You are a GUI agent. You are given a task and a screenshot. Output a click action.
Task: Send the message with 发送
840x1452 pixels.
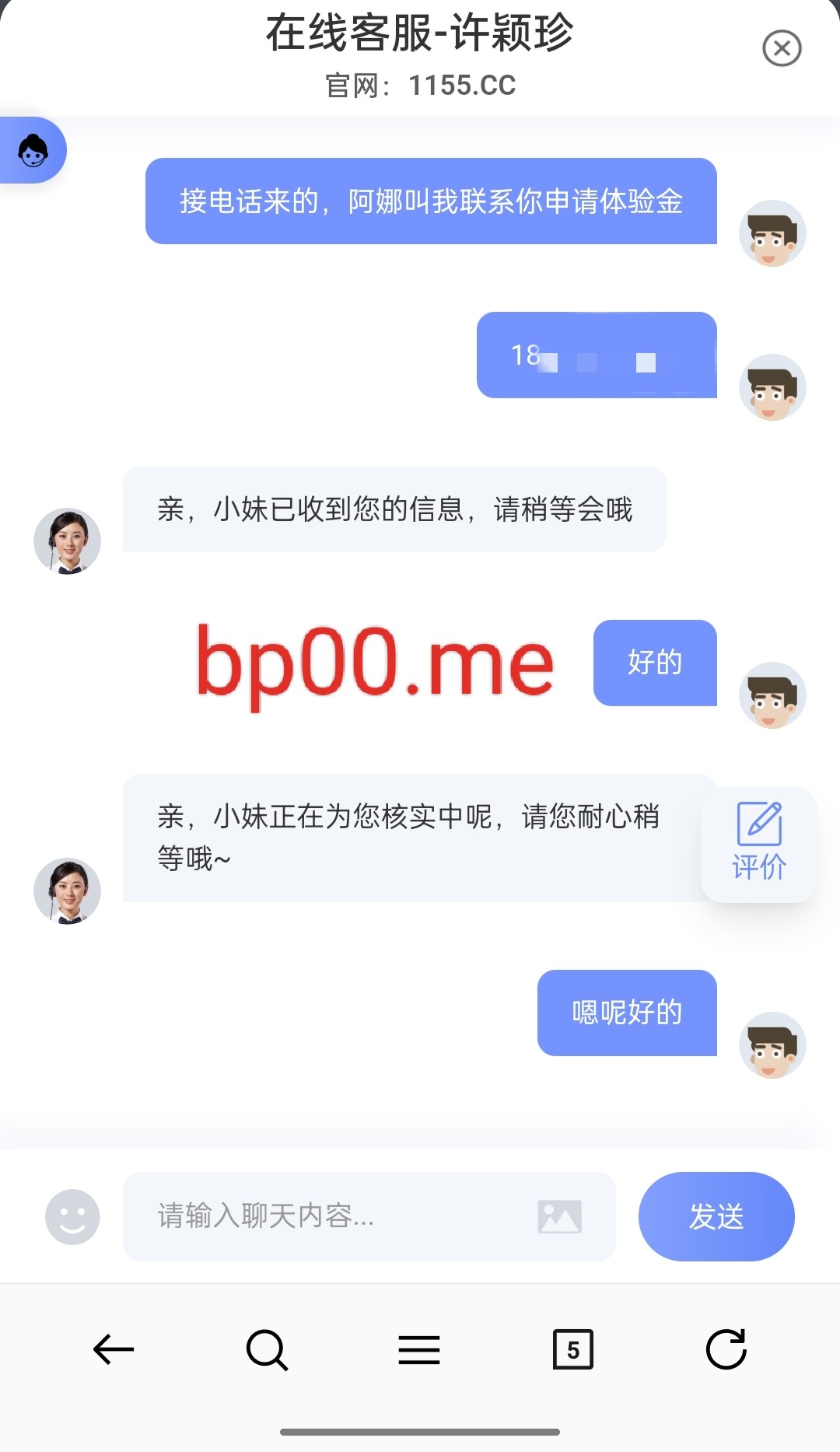(716, 1216)
